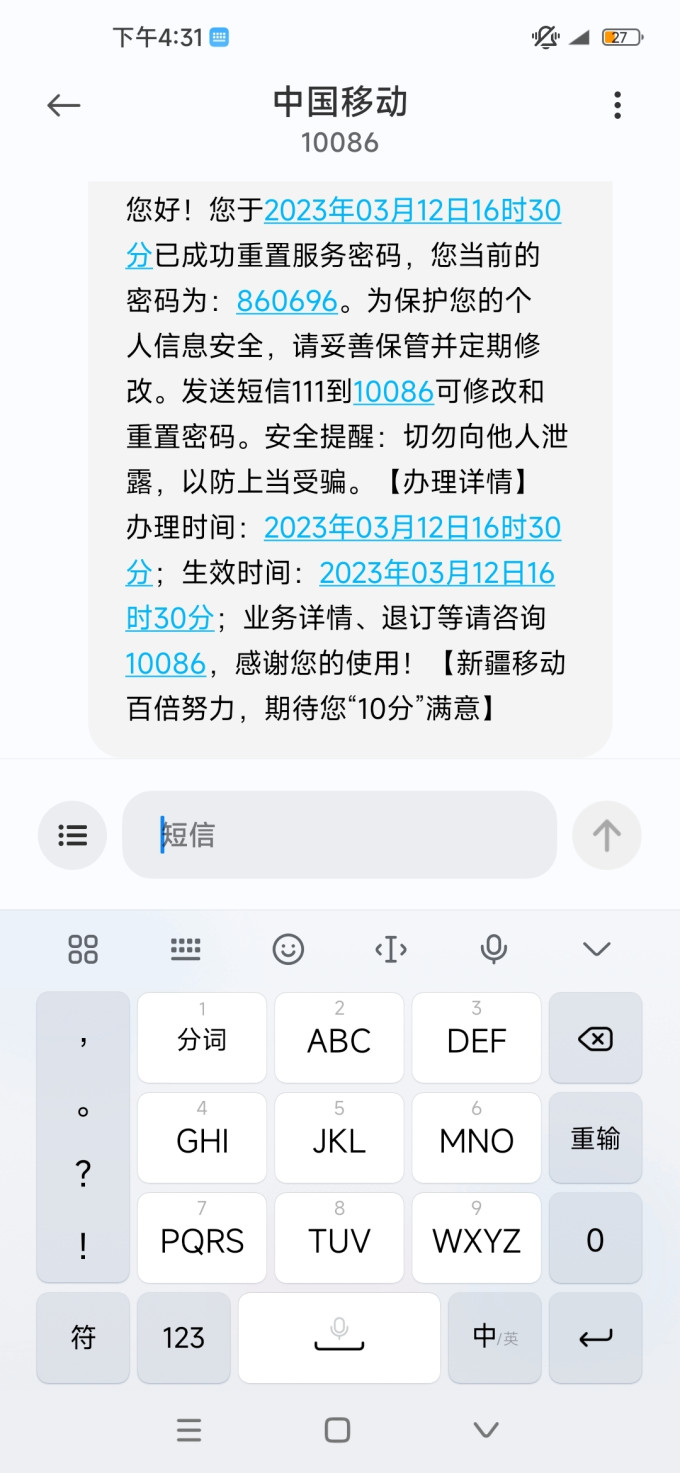Toggle 中/英 input language key
The image size is (680, 1473).
495,1338
